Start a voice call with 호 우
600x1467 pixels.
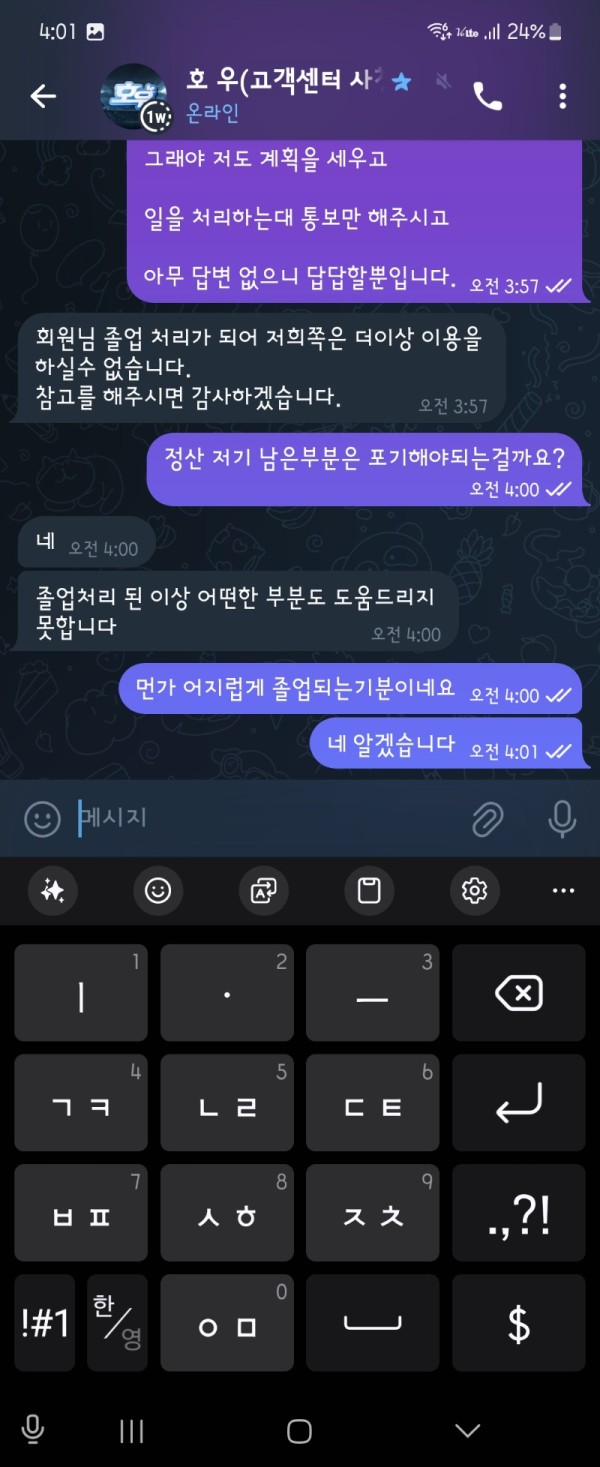point(487,96)
